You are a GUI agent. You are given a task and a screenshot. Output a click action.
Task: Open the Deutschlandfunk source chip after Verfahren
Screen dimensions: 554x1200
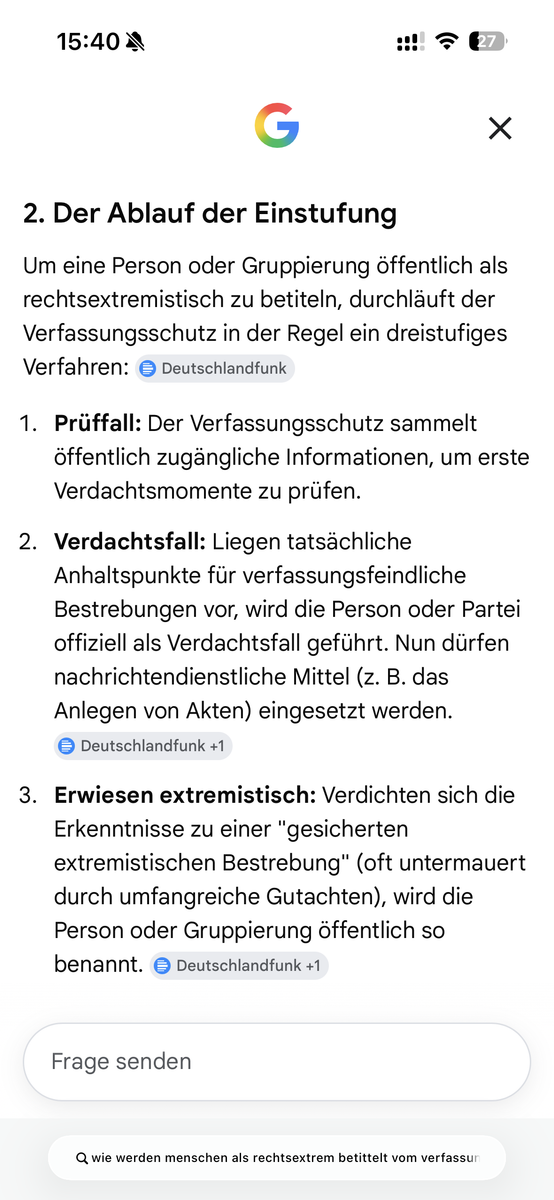(215, 368)
